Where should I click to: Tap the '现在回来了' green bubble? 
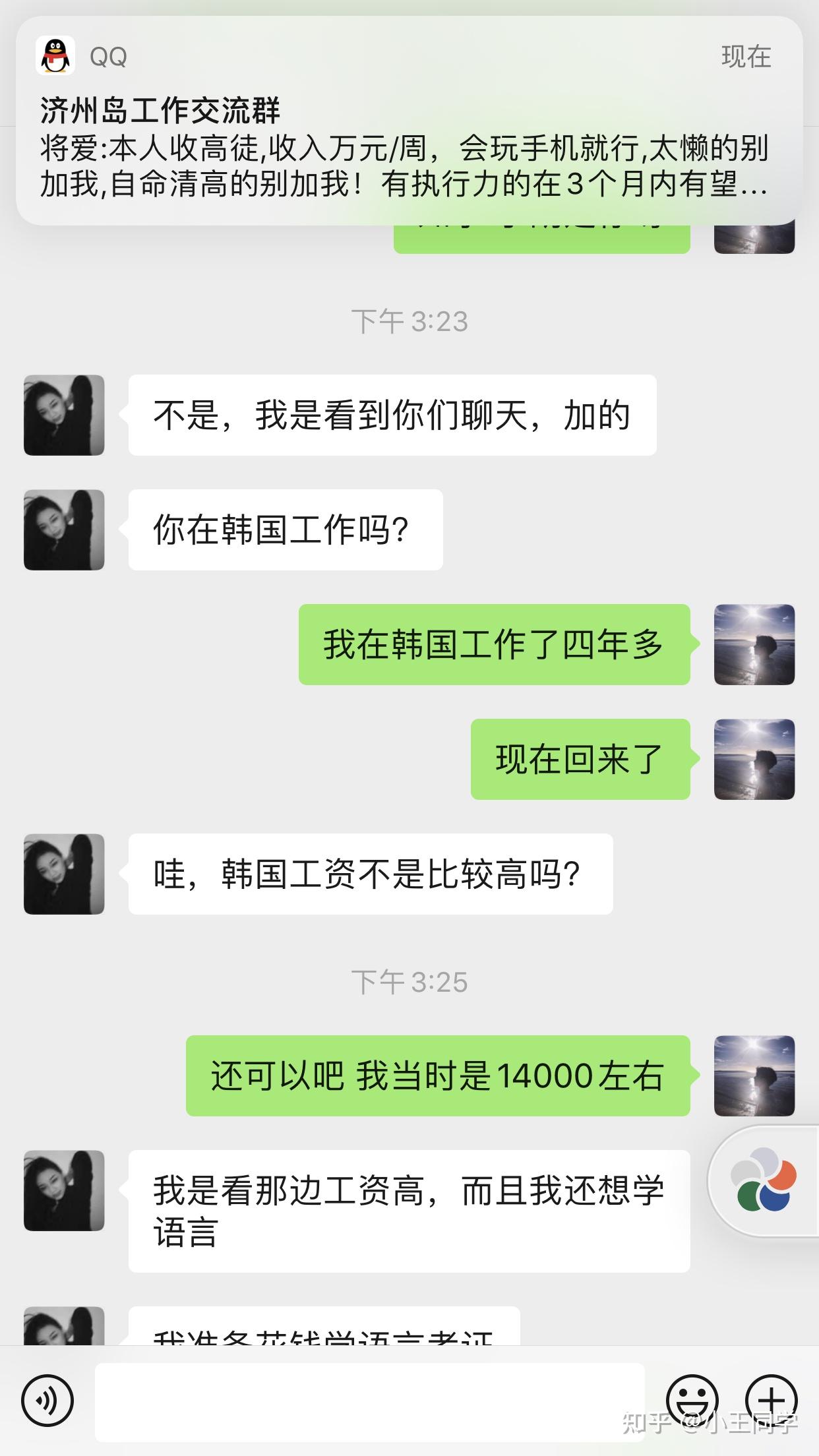click(580, 758)
